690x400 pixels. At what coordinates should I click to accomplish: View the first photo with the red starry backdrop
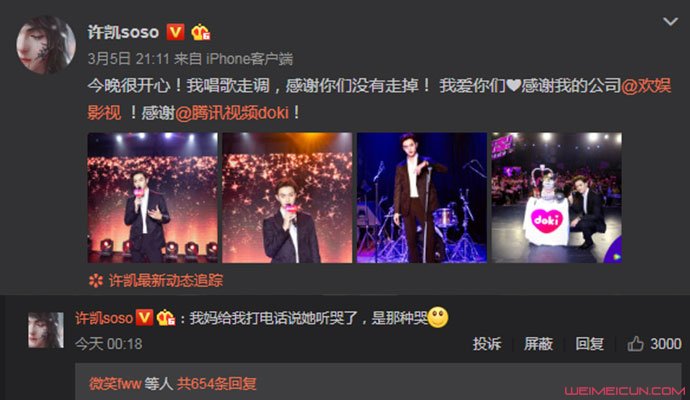tap(152, 198)
